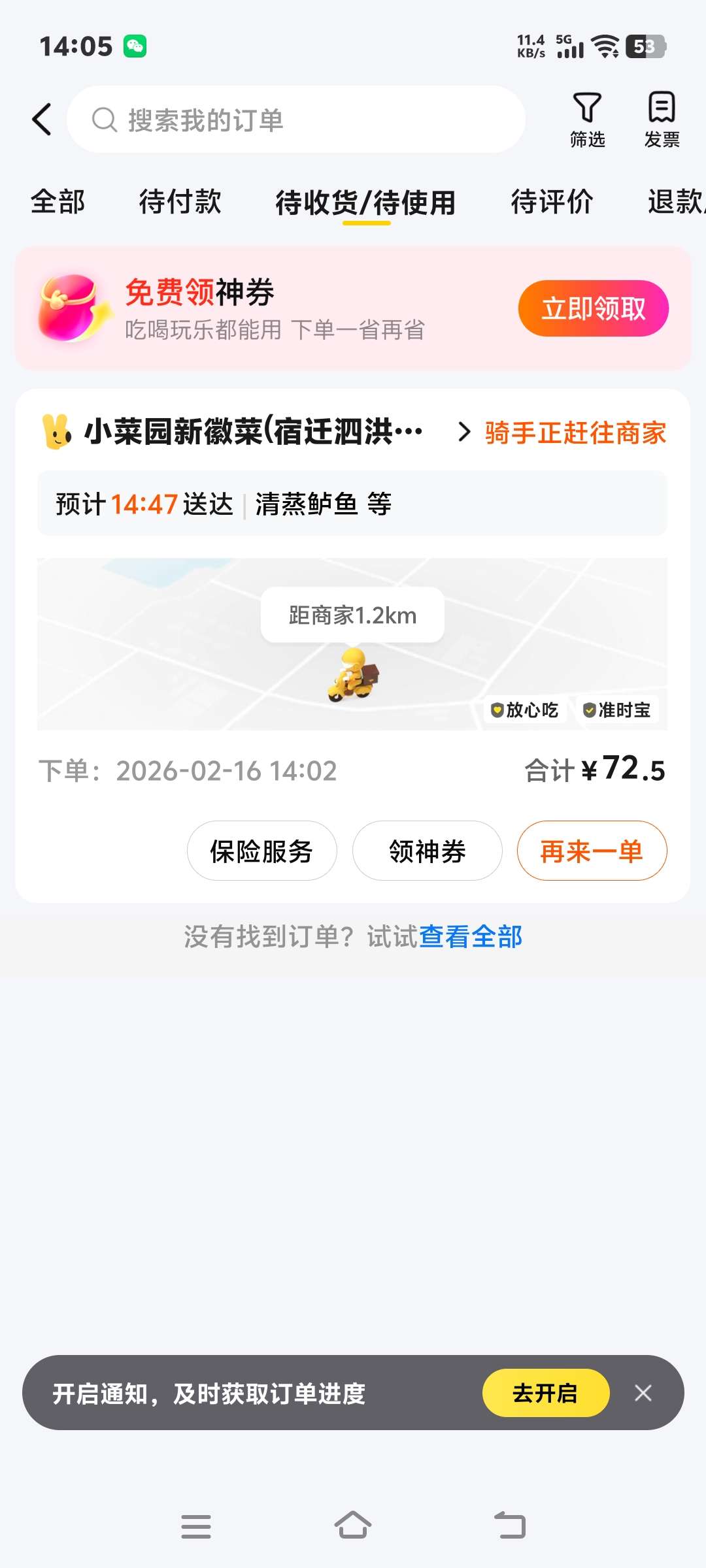The width and height of the screenshot is (706, 1568).
Task: Open 保险服务 for this order
Action: 261,851
